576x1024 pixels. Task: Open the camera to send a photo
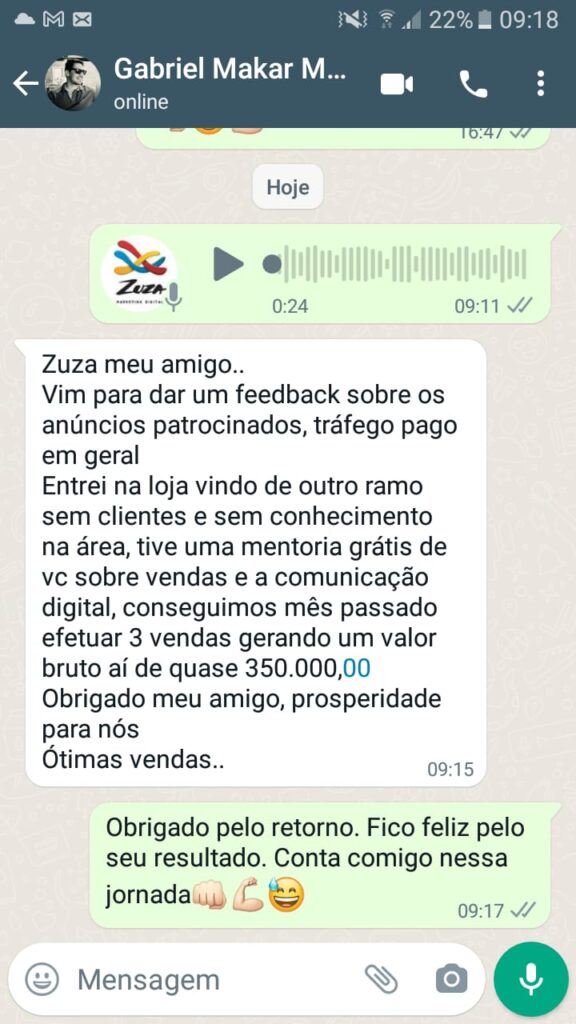point(451,979)
